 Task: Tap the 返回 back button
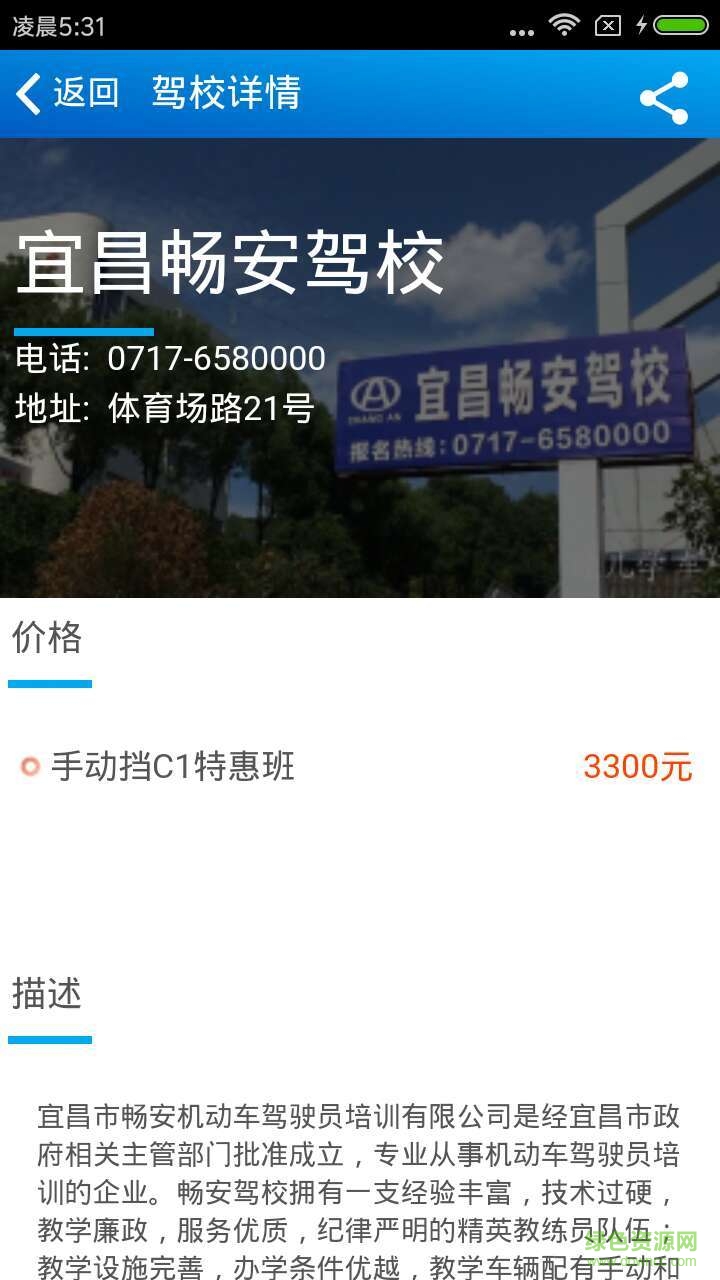tap(86, 93)
